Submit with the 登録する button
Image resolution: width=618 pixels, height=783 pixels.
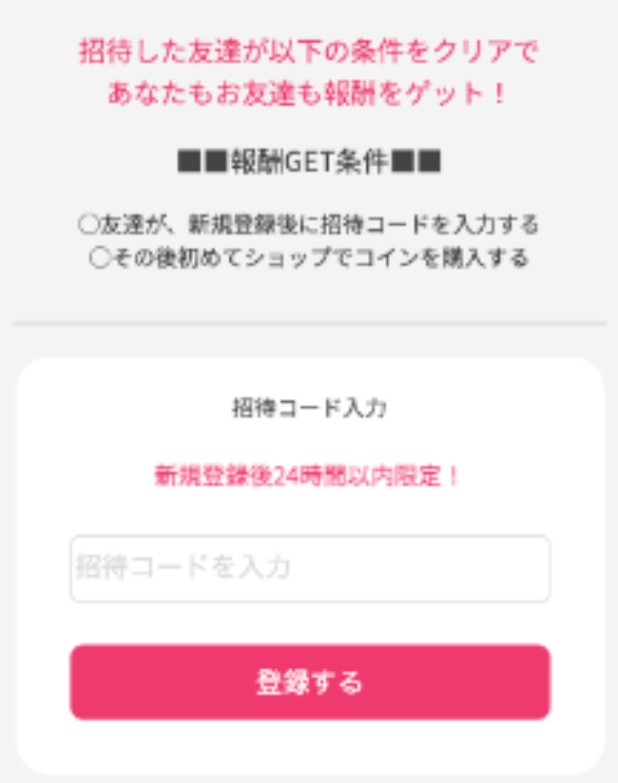(309, 682)
